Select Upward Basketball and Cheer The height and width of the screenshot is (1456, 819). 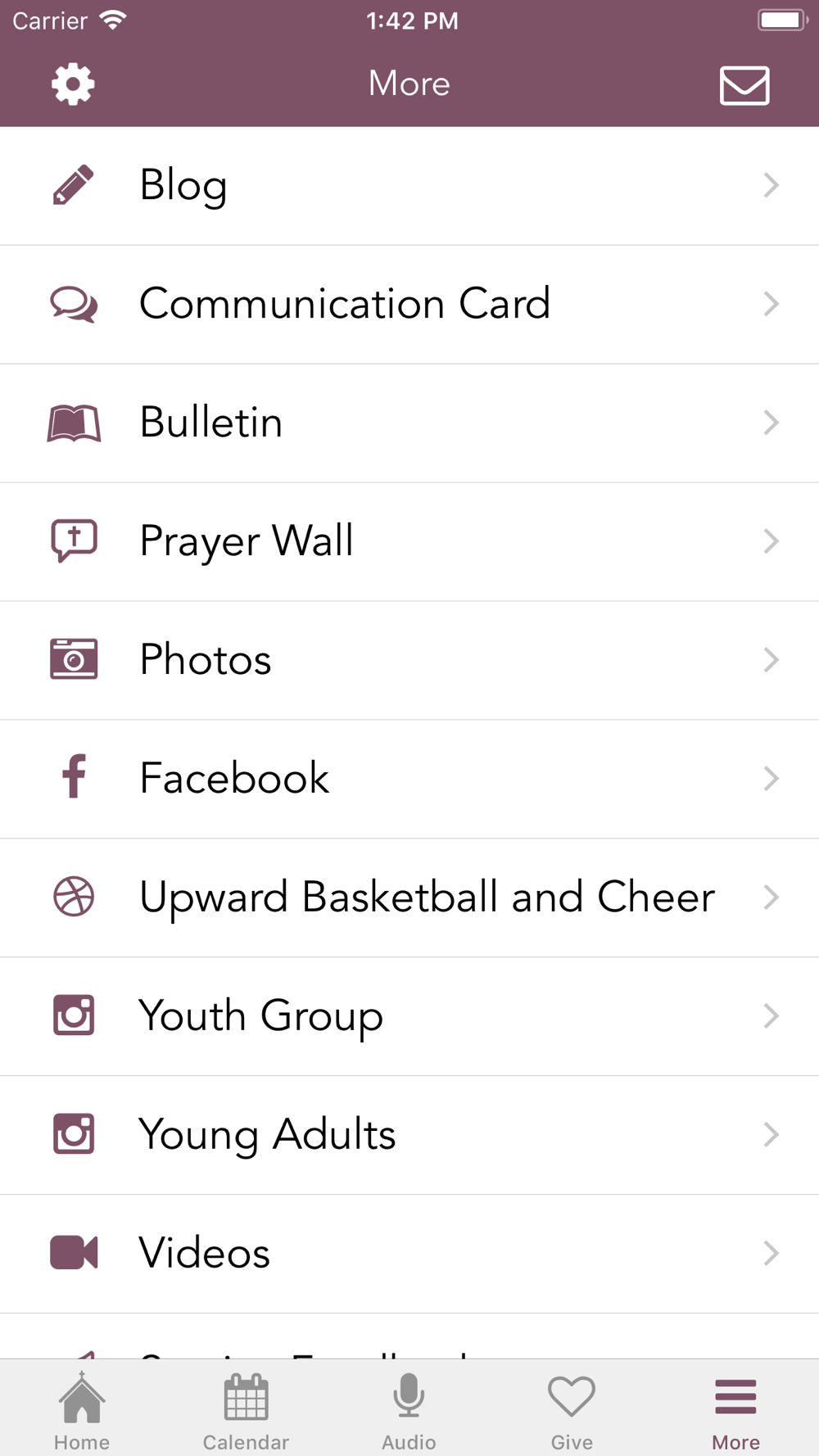409,898
